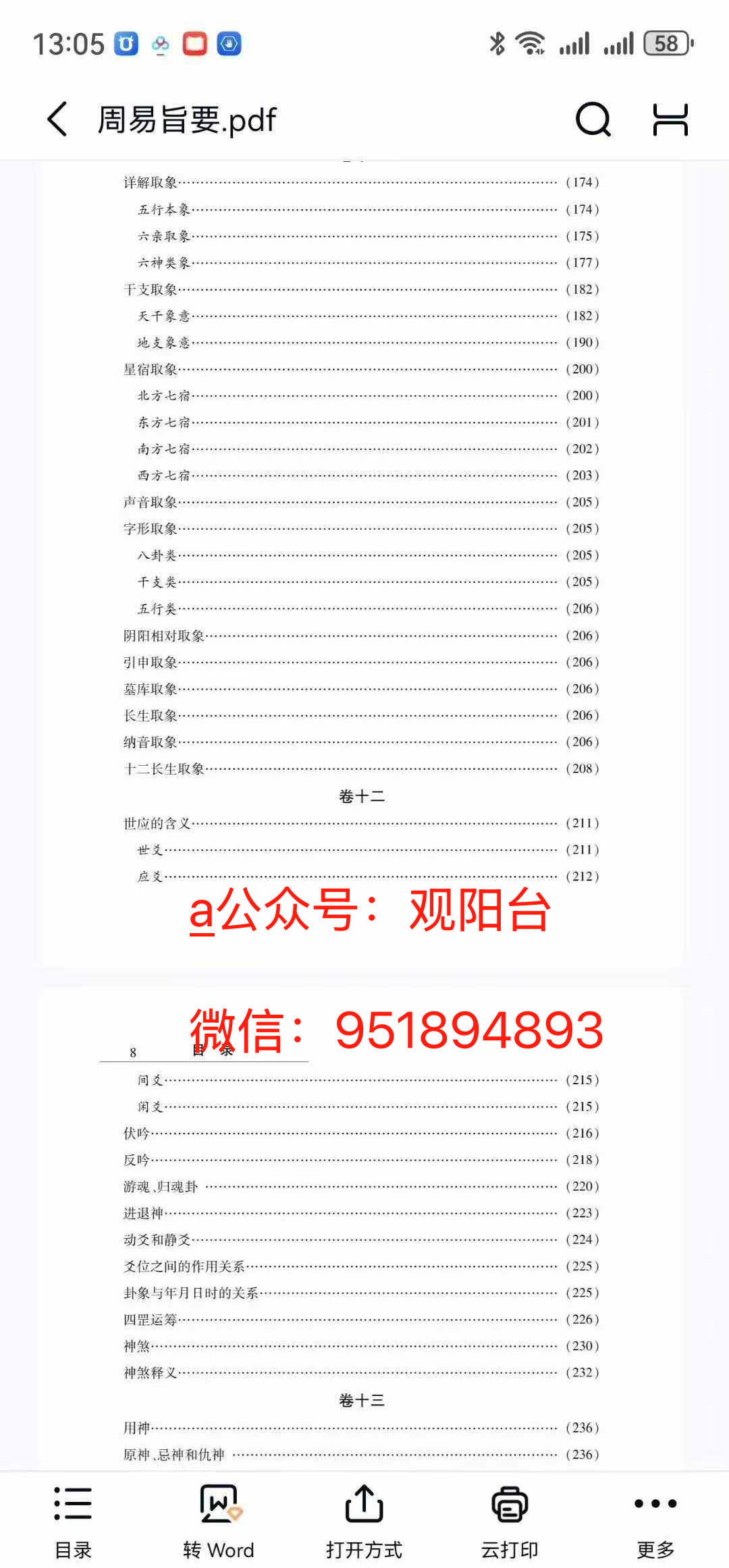Tap the page view mode icon

coord(670,119)
